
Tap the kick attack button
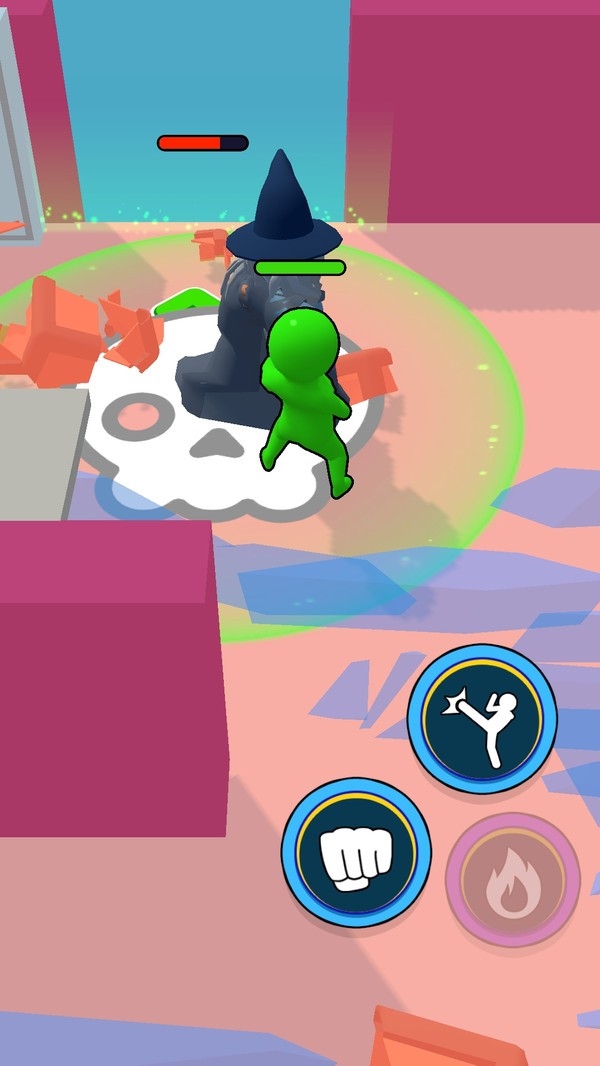click(481, 718)
